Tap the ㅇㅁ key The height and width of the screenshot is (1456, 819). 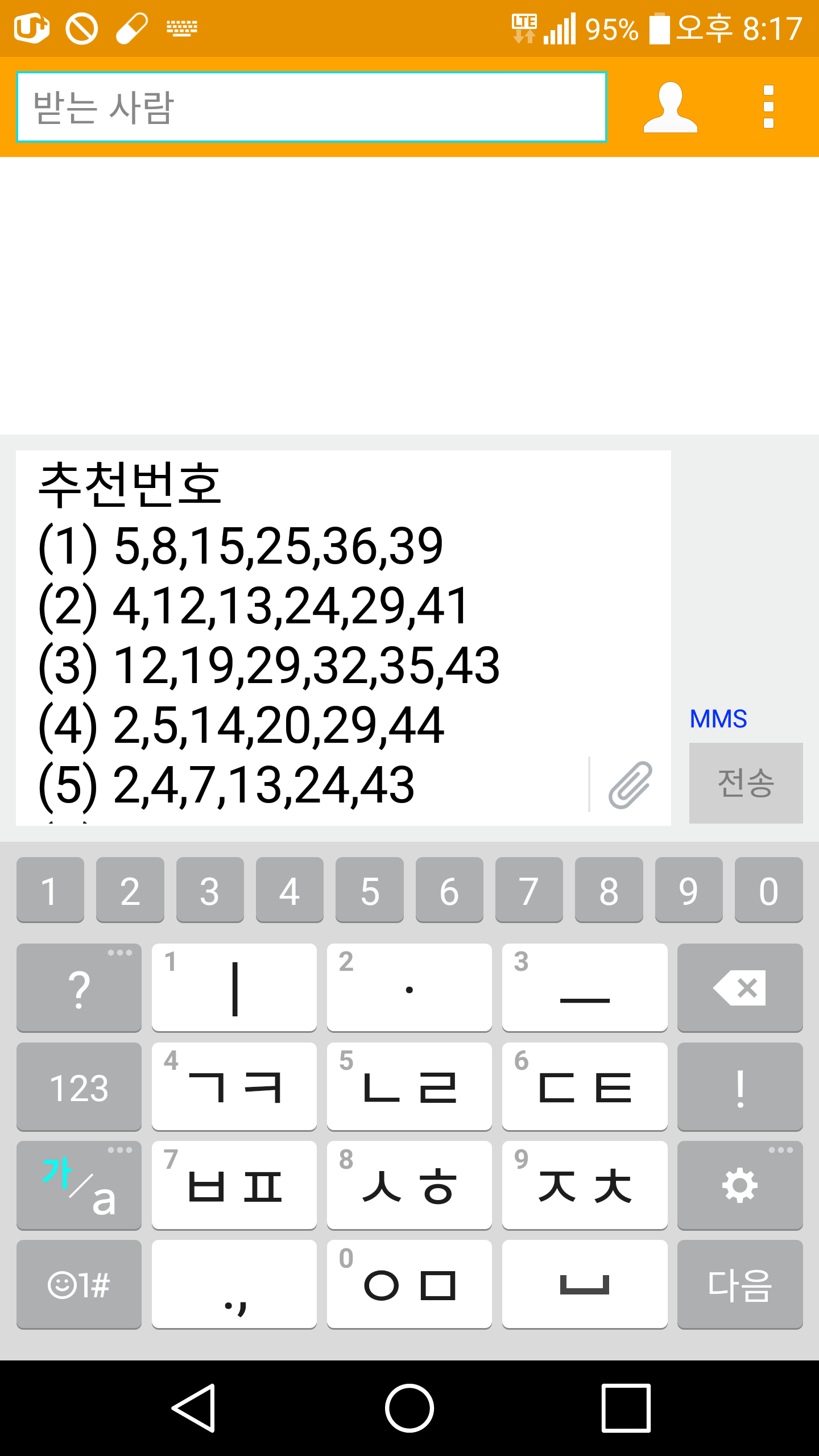pos(409,1284)
